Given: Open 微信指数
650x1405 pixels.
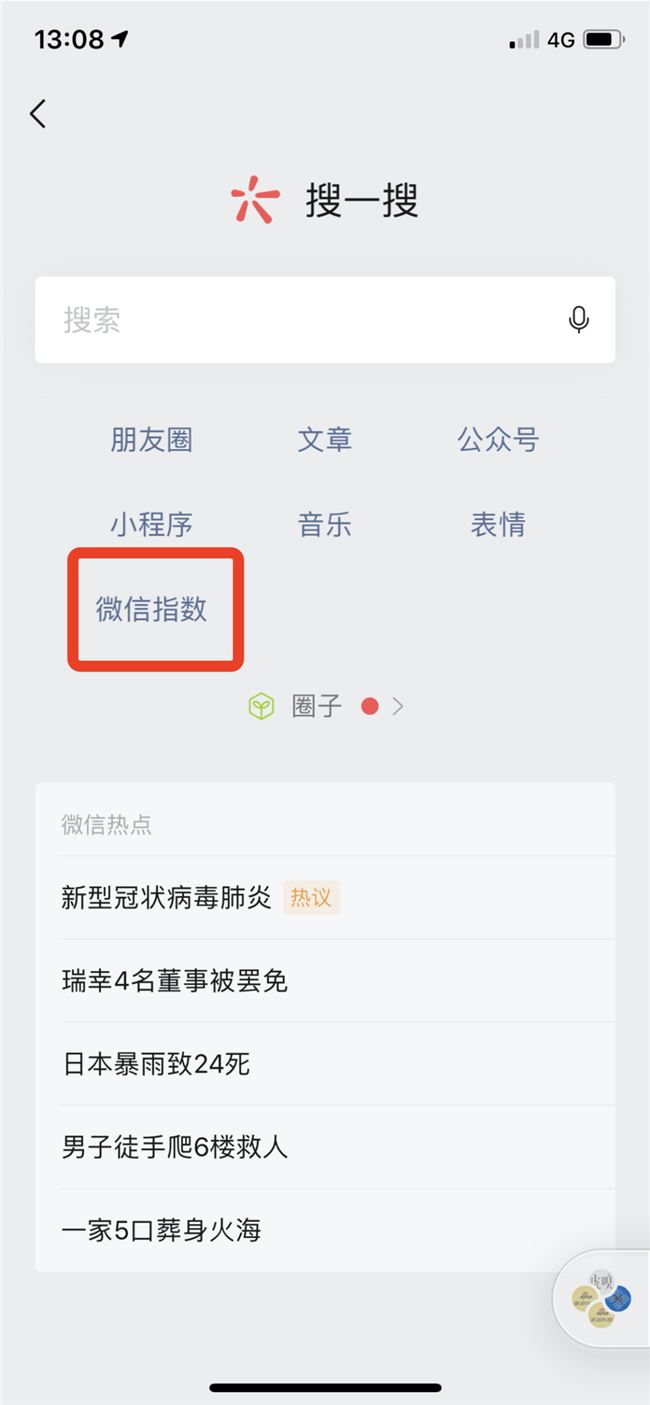Looking at the screenshot, I should [152, 609].
